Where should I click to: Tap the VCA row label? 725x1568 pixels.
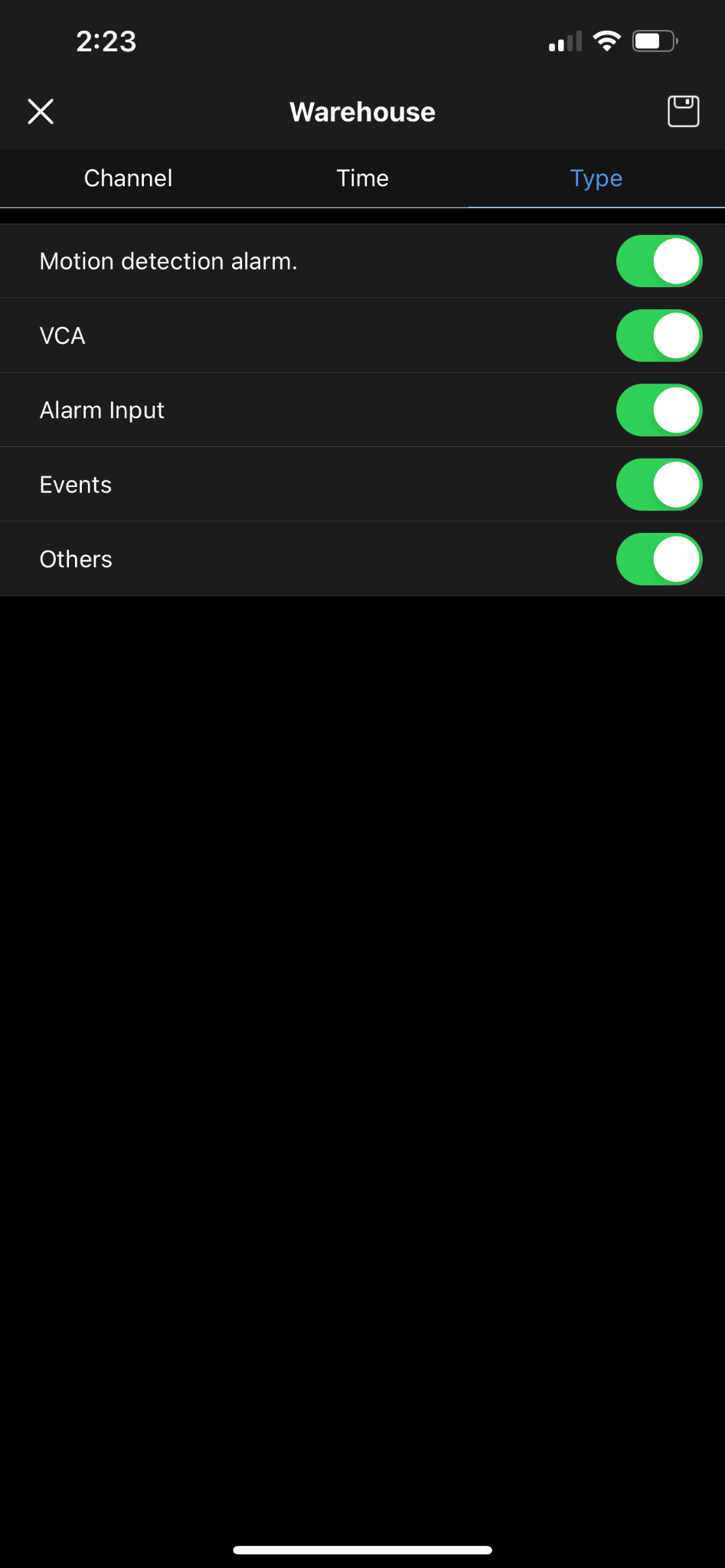(x=62, y=335)
